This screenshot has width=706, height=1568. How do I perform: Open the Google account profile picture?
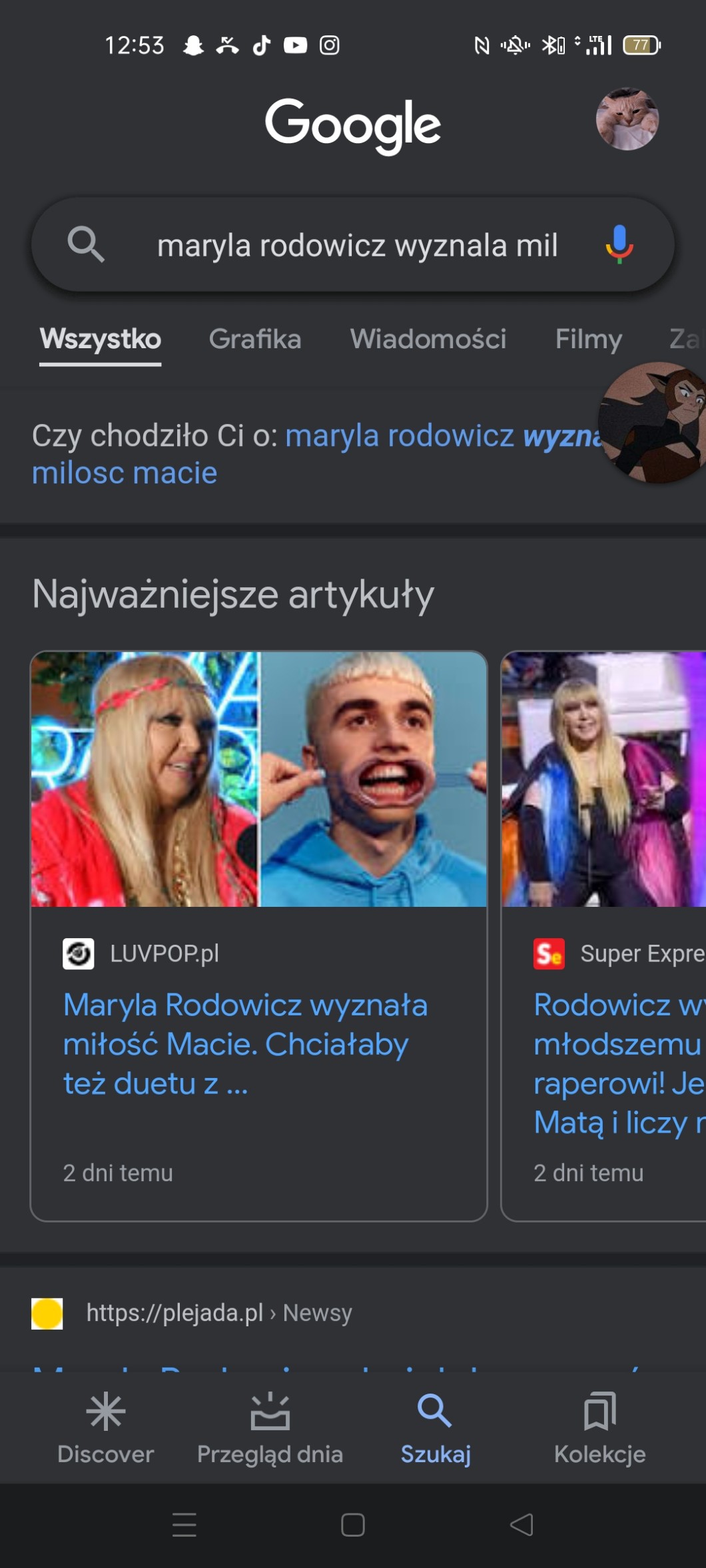(627, 119)
